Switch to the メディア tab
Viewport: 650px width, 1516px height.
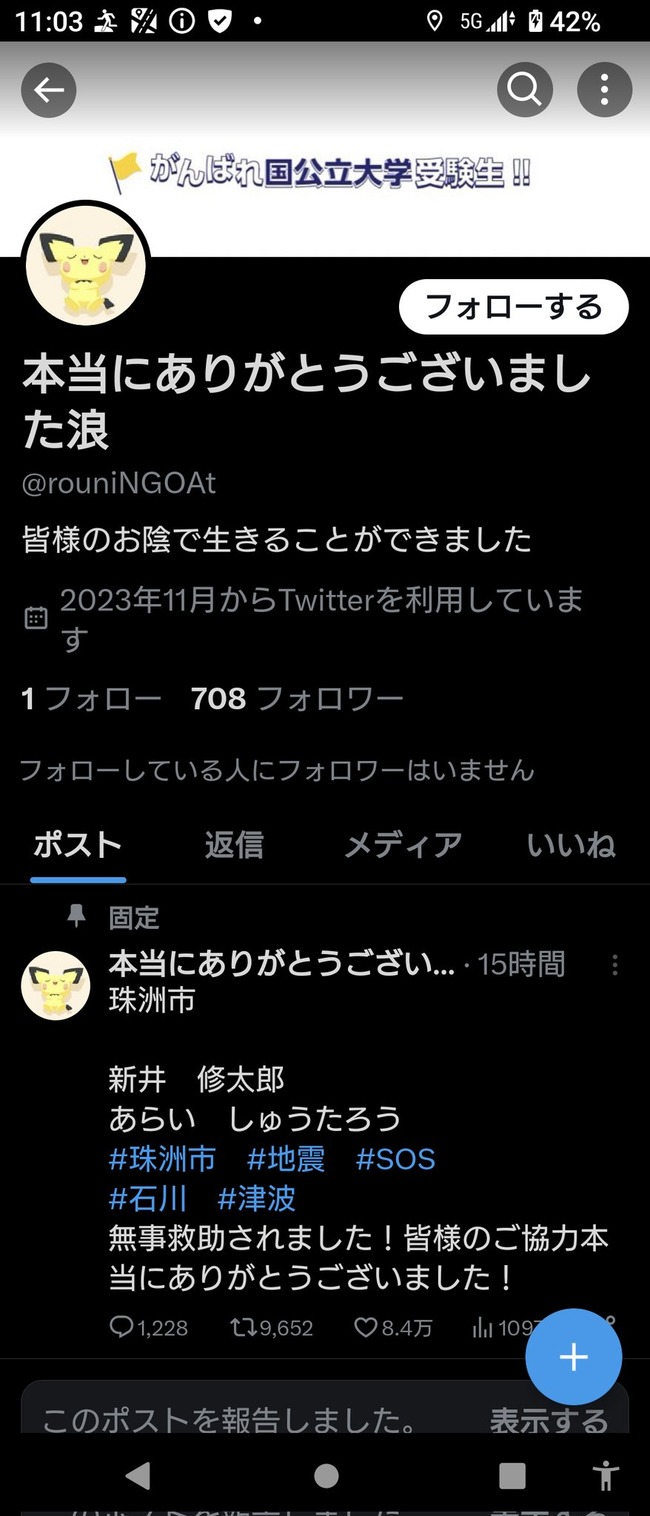[x=403, y=845]
